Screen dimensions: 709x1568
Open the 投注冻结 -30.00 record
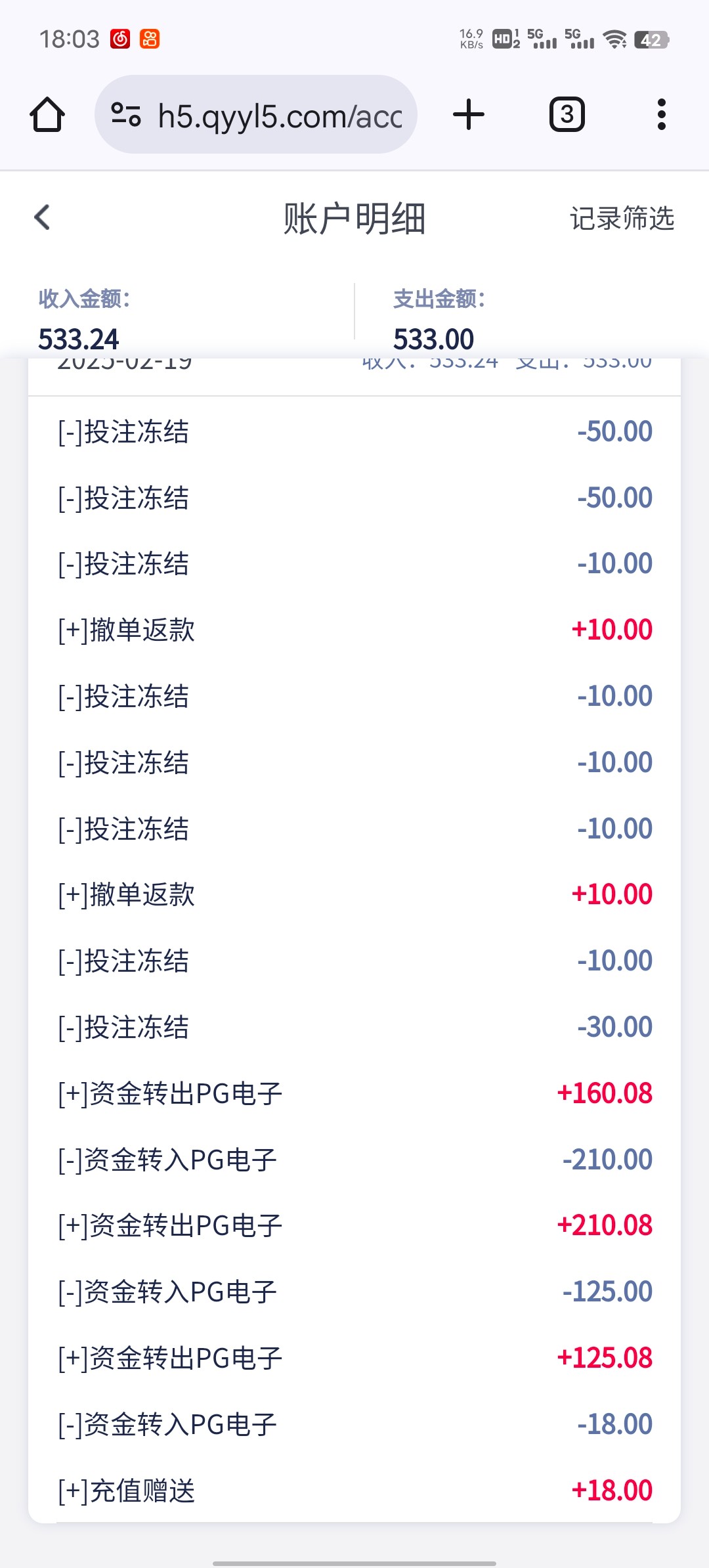(x=354, y=1027)
